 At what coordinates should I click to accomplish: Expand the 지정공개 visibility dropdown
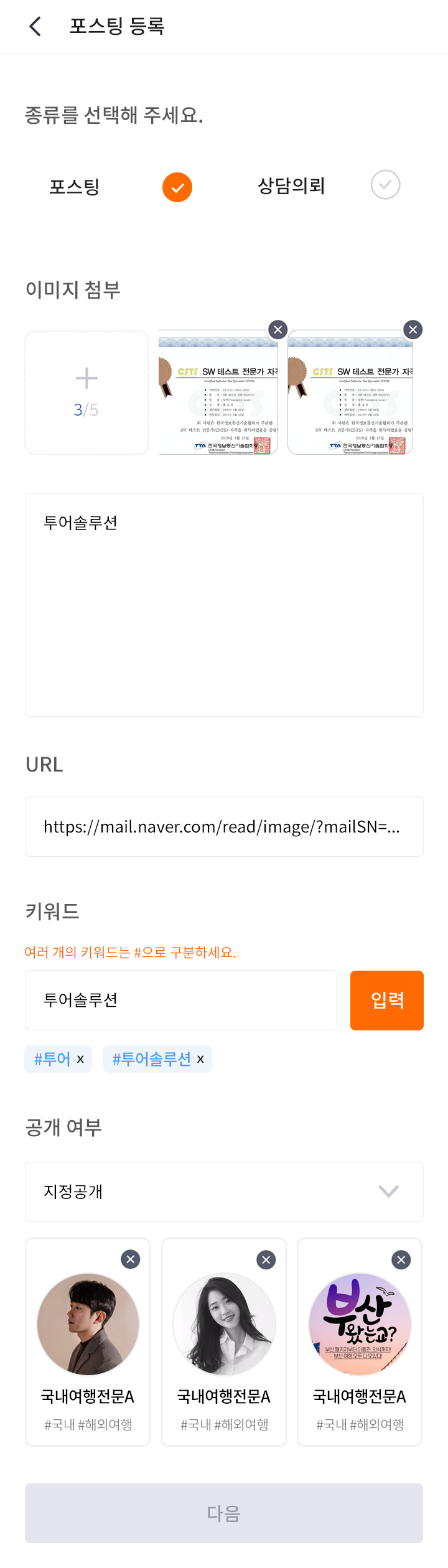(x=224, y=1192)
